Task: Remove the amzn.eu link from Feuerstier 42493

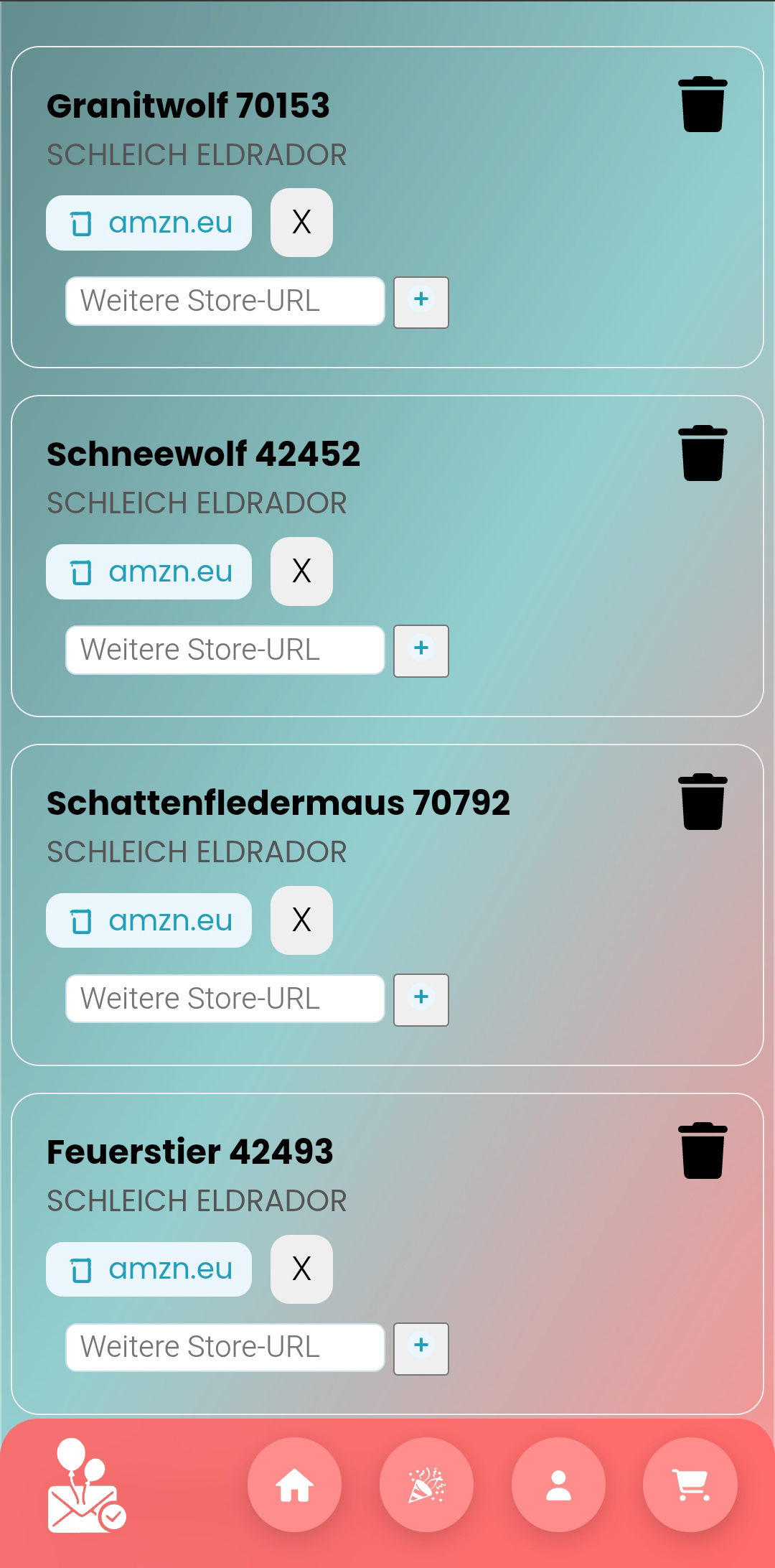Action: pyautogui.click(x=300, y=1269)
